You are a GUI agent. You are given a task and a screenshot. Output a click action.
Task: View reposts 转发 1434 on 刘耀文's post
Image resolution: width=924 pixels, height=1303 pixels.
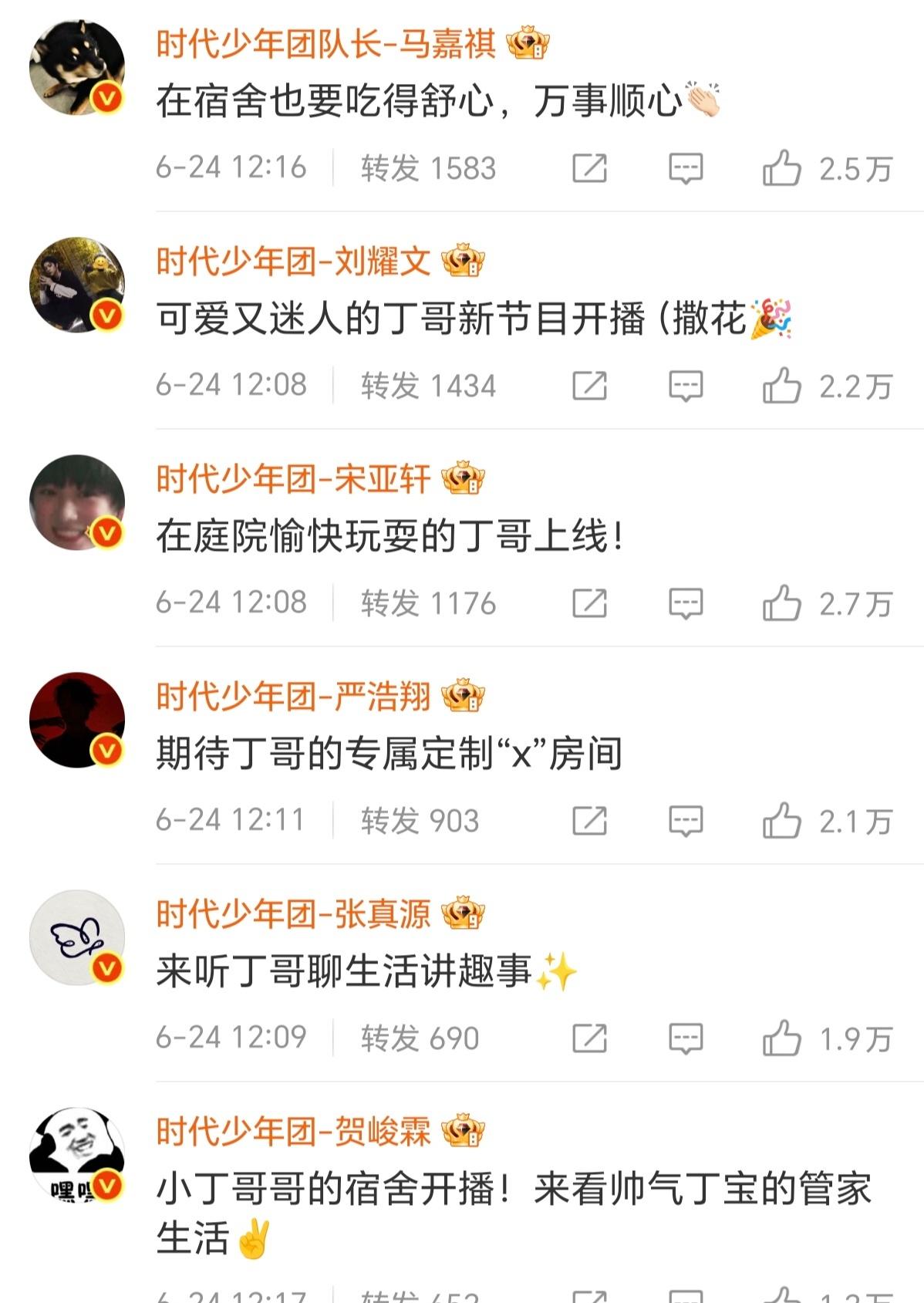tap(428, 386)
